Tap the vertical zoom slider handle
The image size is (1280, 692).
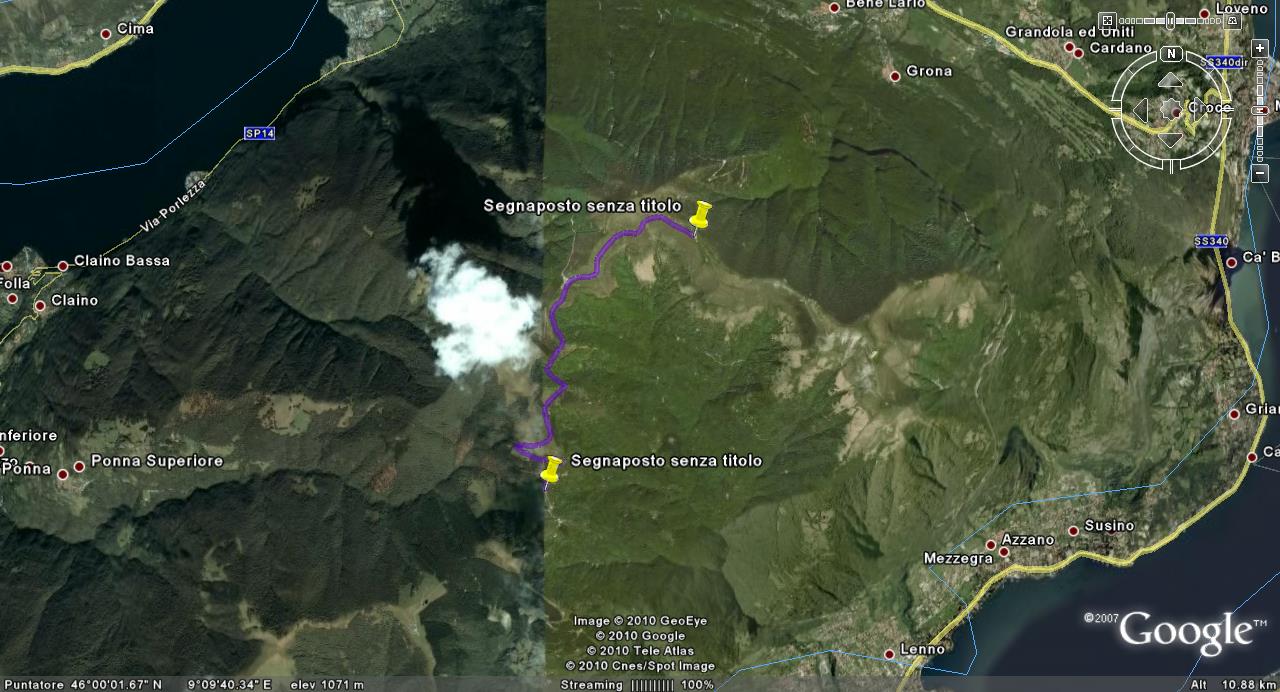pos(1260,110)
